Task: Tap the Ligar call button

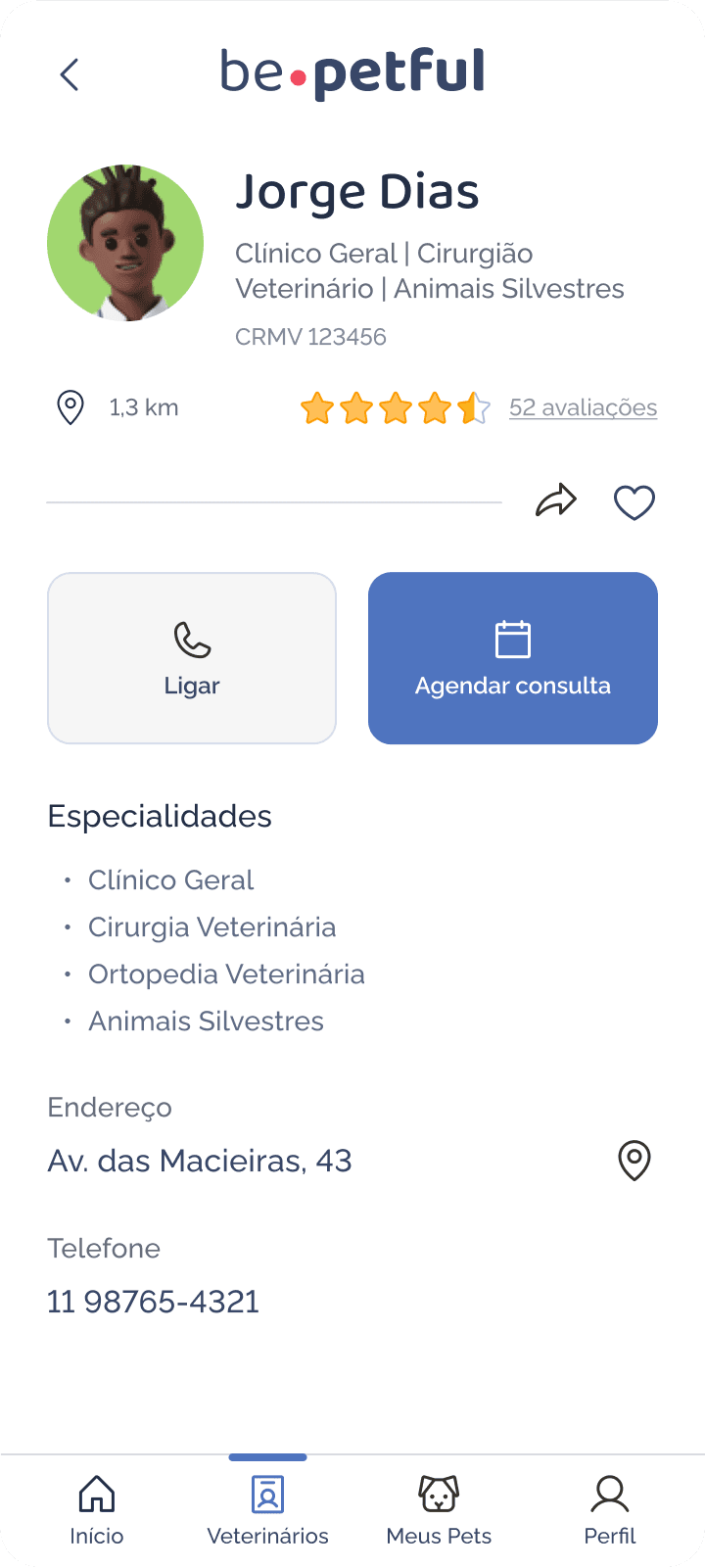Action: tap(192, 658)
